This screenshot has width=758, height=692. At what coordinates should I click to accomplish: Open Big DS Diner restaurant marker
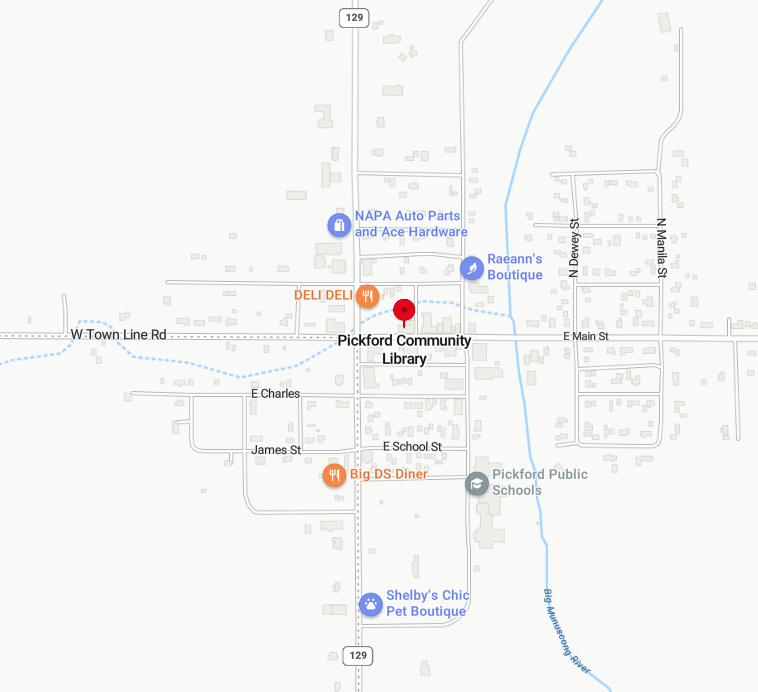click(x=334, y=475)
